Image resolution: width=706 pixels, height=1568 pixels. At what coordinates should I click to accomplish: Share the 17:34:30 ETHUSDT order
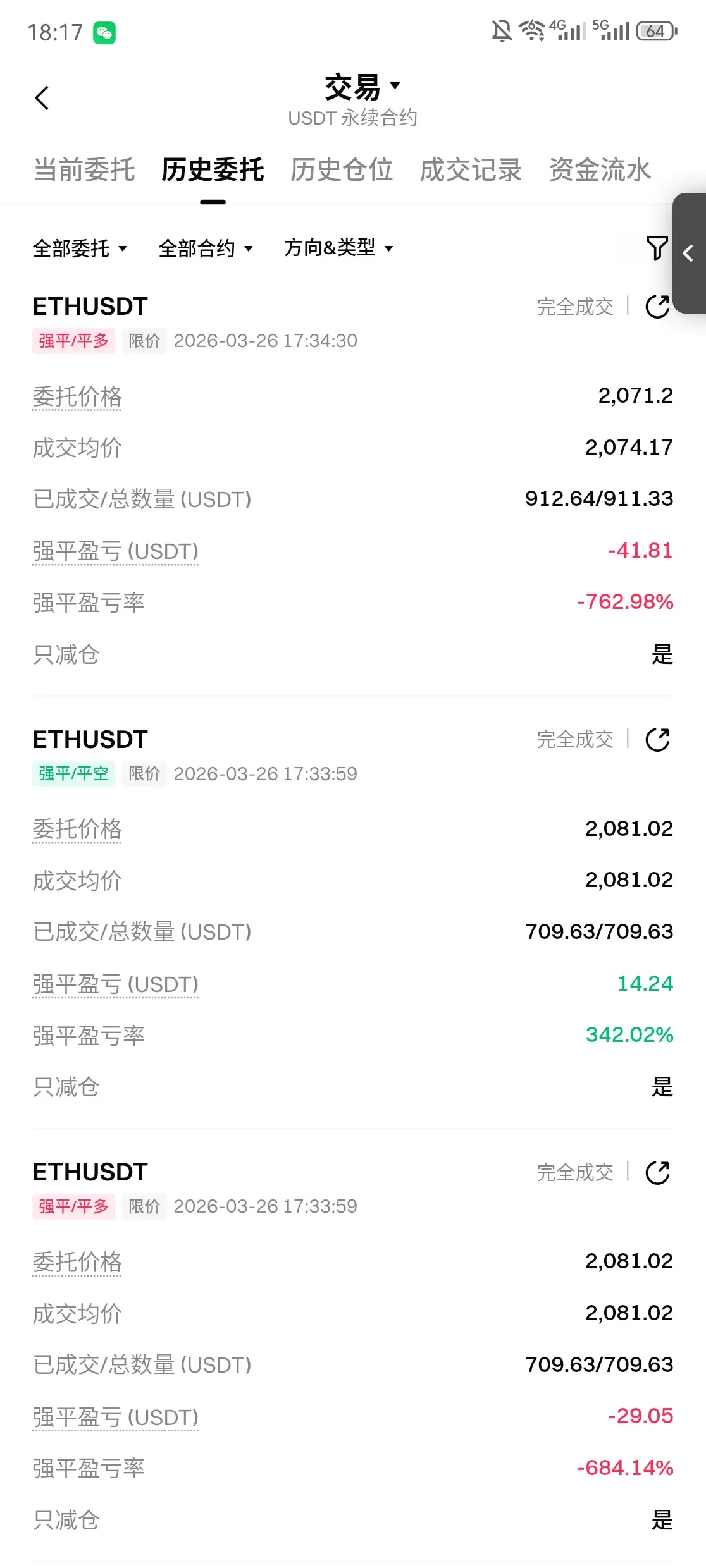click(x=657, y=307)
